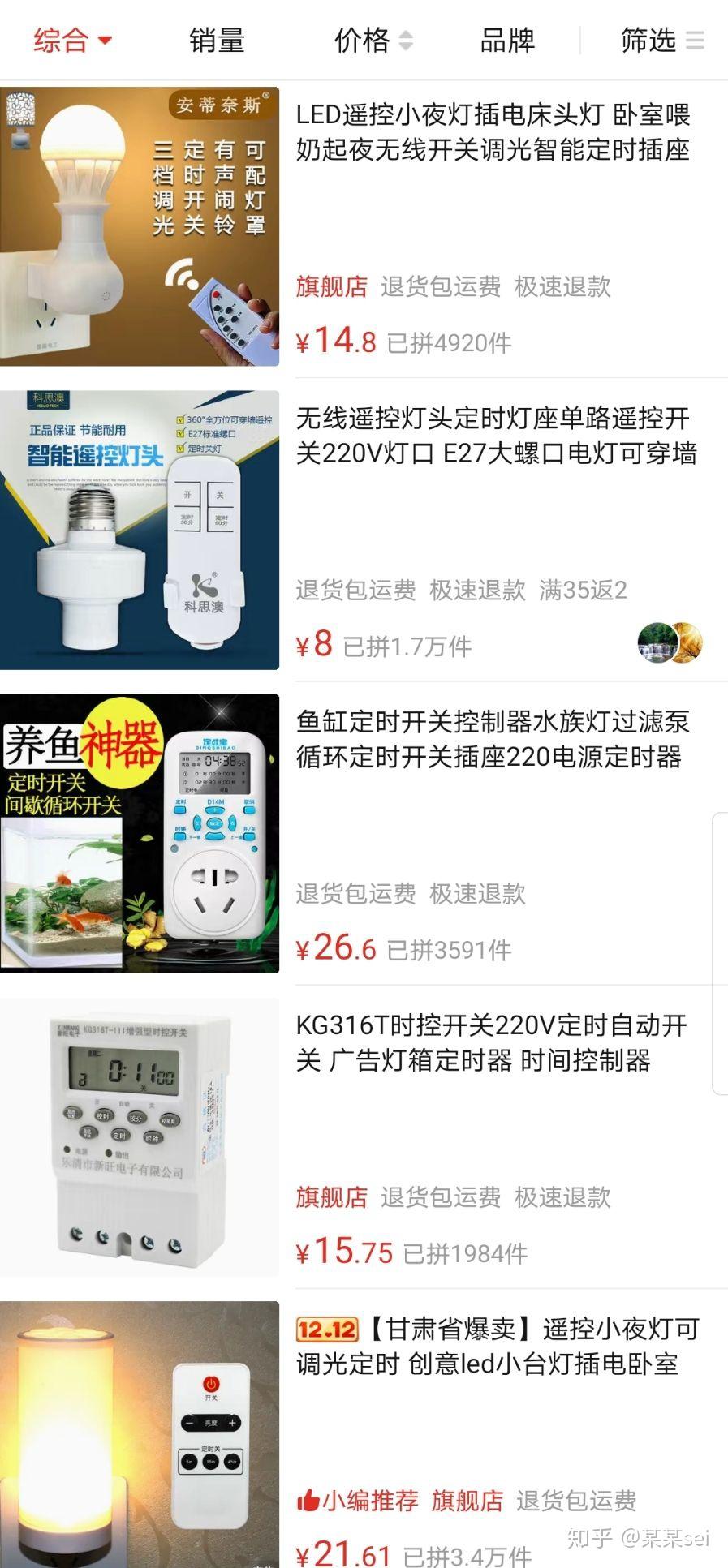Open the KG316T时控开关 product
The image size is (728, 1568).
pos(492,1042)
